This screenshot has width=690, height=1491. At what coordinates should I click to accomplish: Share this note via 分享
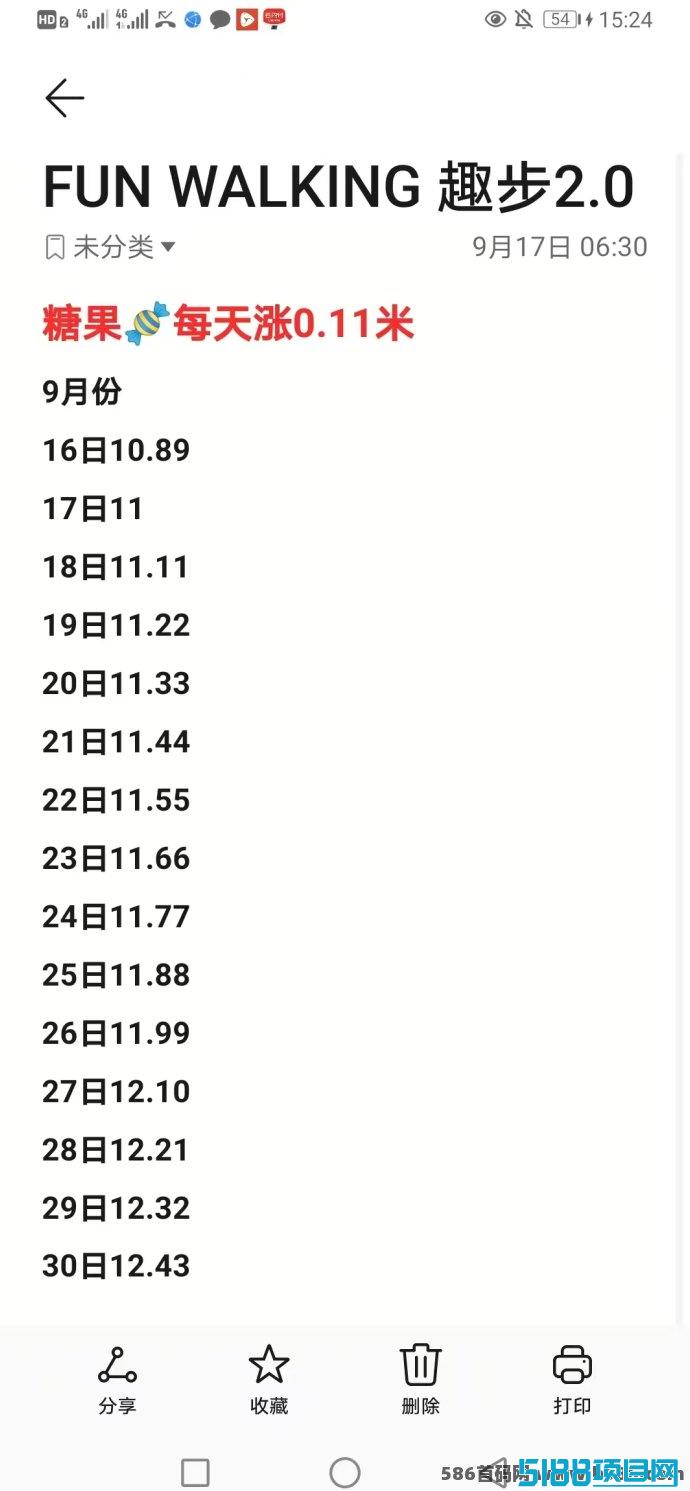[x=117, y=1380]
